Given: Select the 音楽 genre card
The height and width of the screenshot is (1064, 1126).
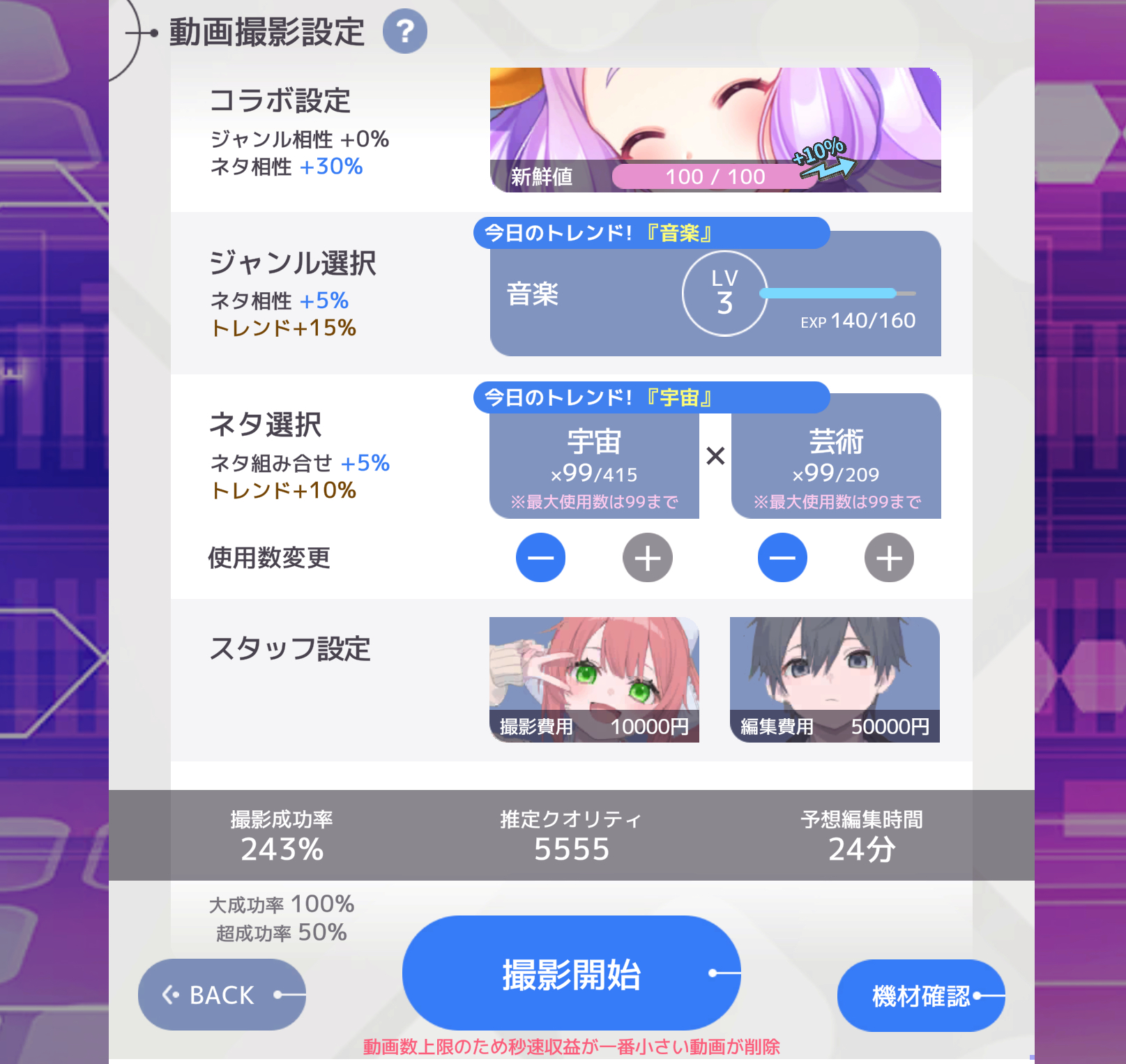Looking at the screenshot, I should pos(715,294).
